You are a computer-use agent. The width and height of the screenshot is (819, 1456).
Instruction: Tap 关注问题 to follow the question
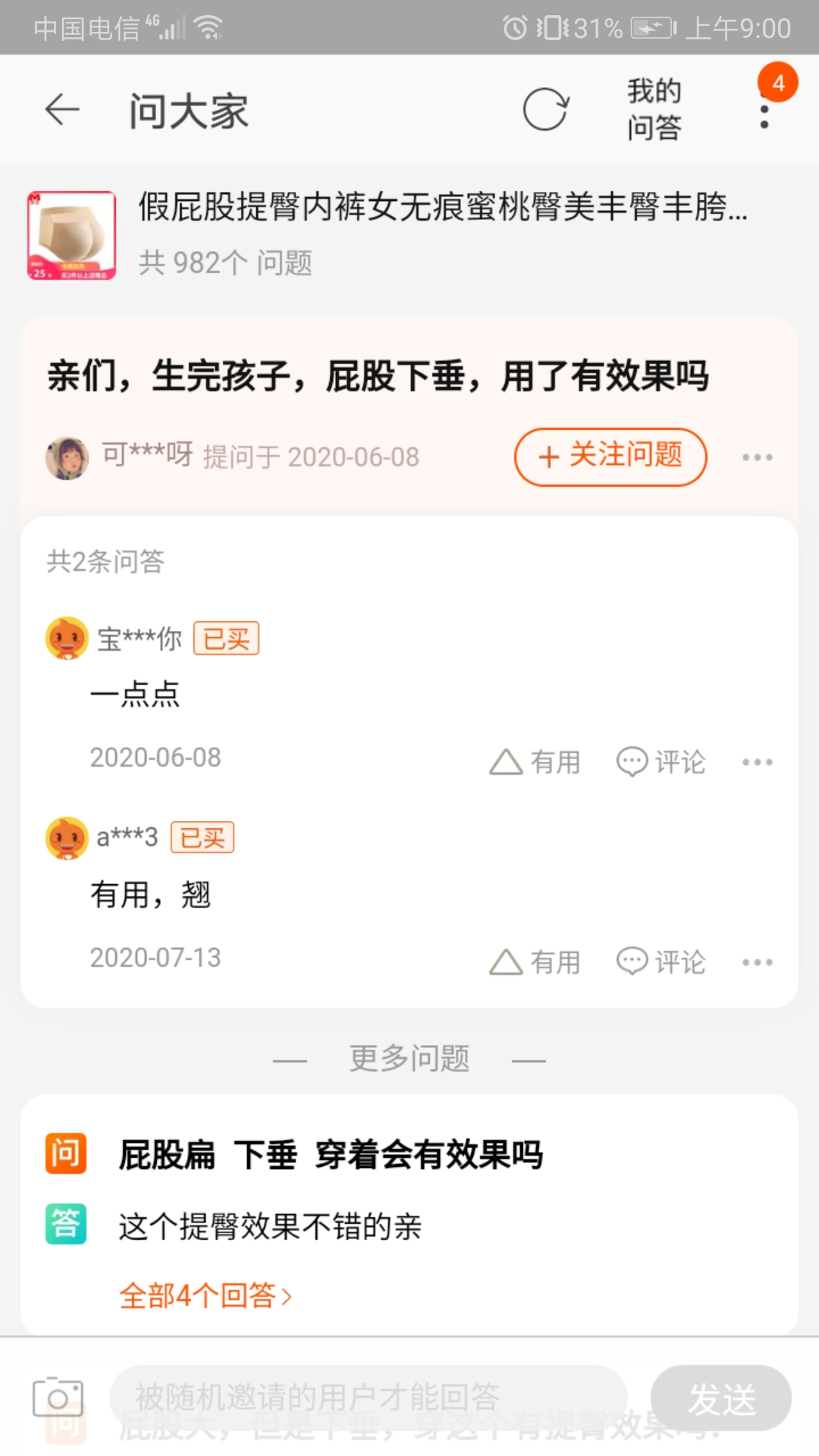pyautogui.click(x=610, y=457)
